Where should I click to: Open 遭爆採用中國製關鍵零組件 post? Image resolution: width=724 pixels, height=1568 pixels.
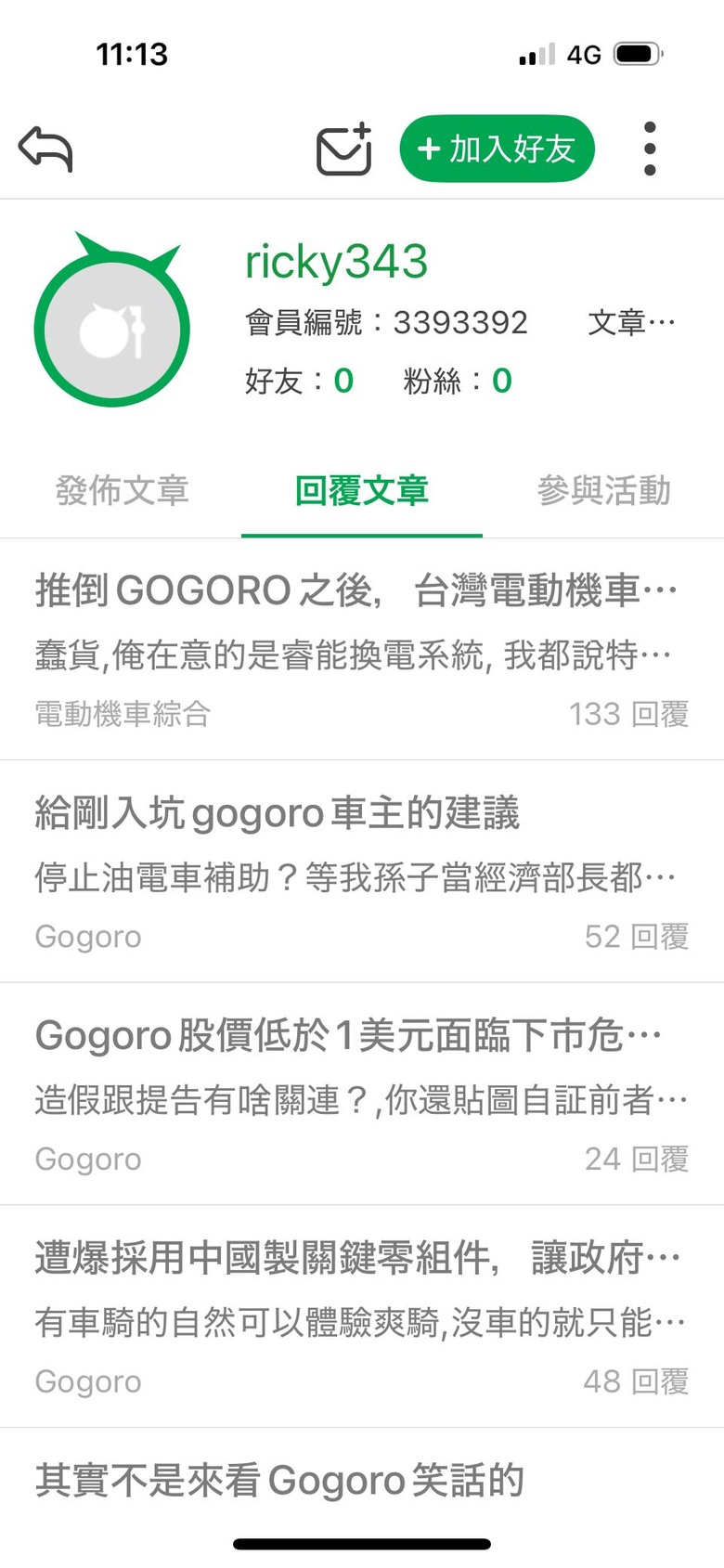356,1258
